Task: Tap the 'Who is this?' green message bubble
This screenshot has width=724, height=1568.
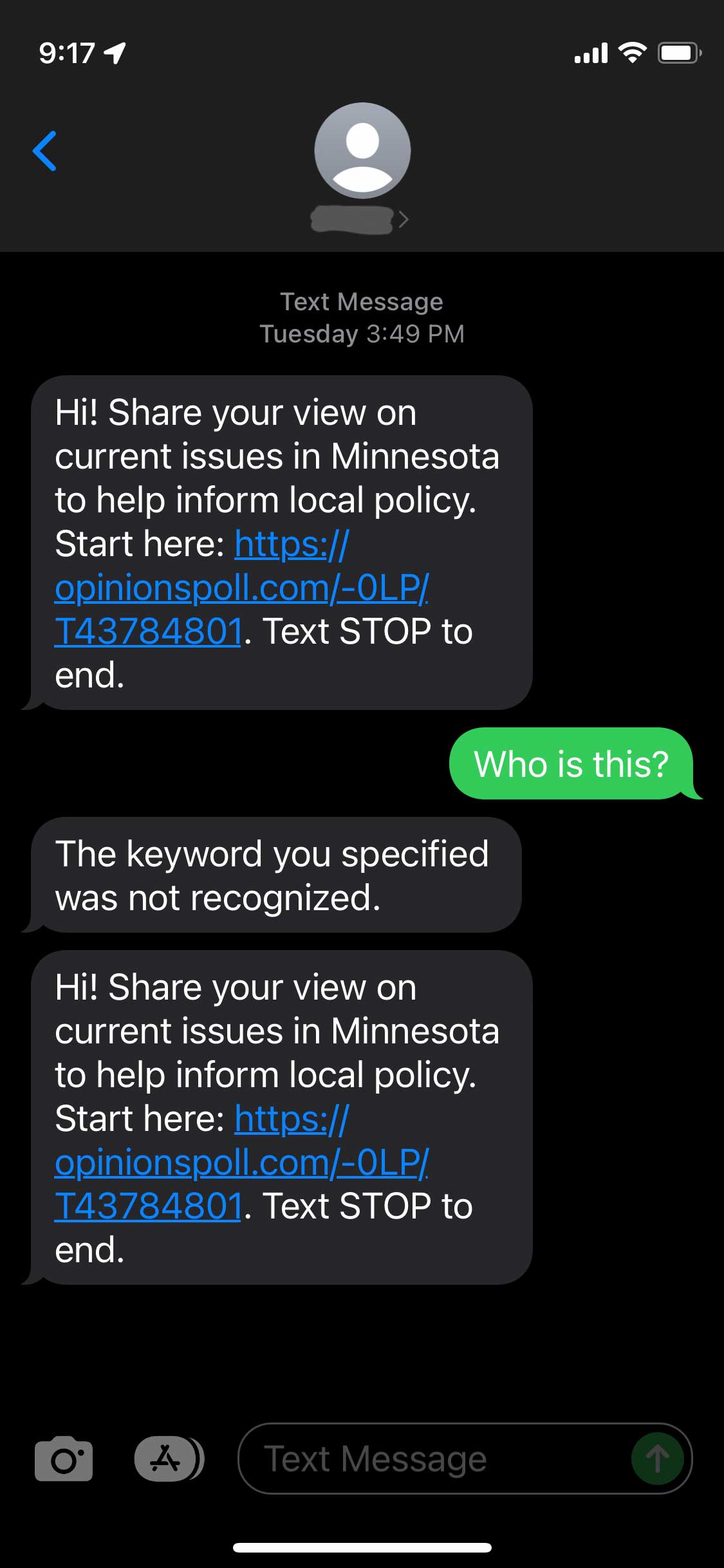Action: [573, 765]
